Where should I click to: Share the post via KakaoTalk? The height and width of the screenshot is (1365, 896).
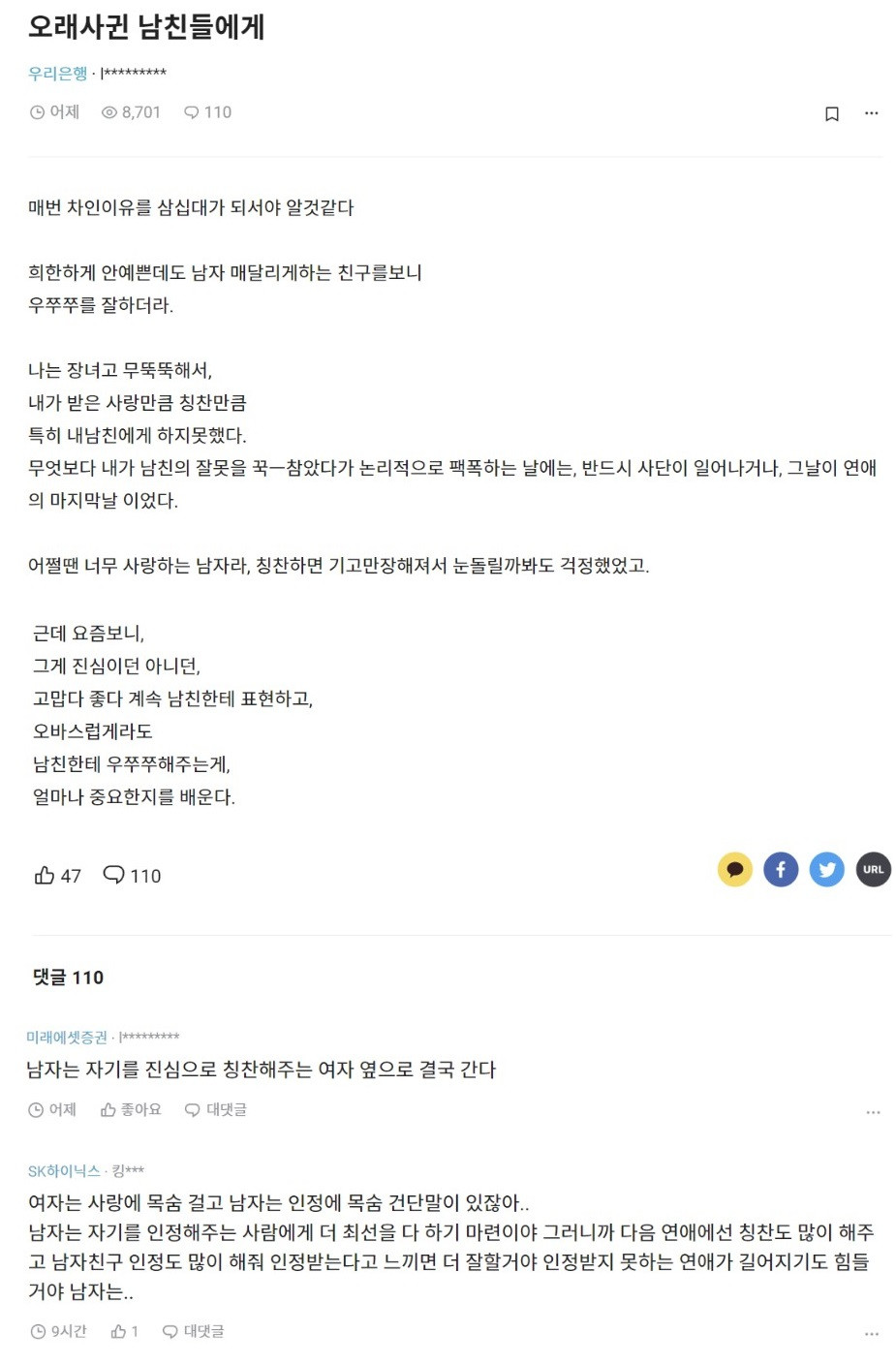pyautogui.click(x=734, y=870)
